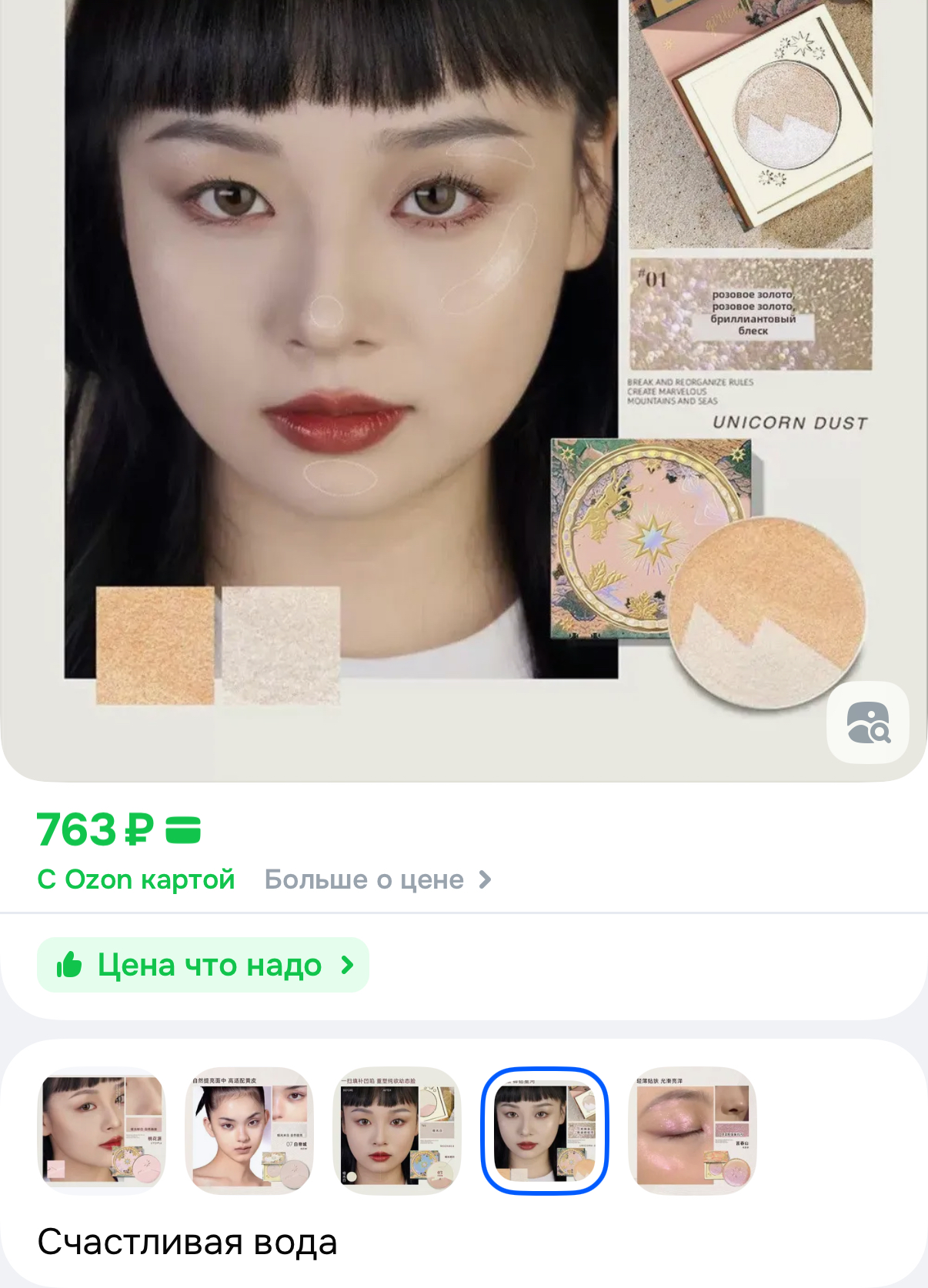Tap the 'Цена что надо' chip
Image resolution: width=928 pixels, height=1288 pixels.
(203, 965)
